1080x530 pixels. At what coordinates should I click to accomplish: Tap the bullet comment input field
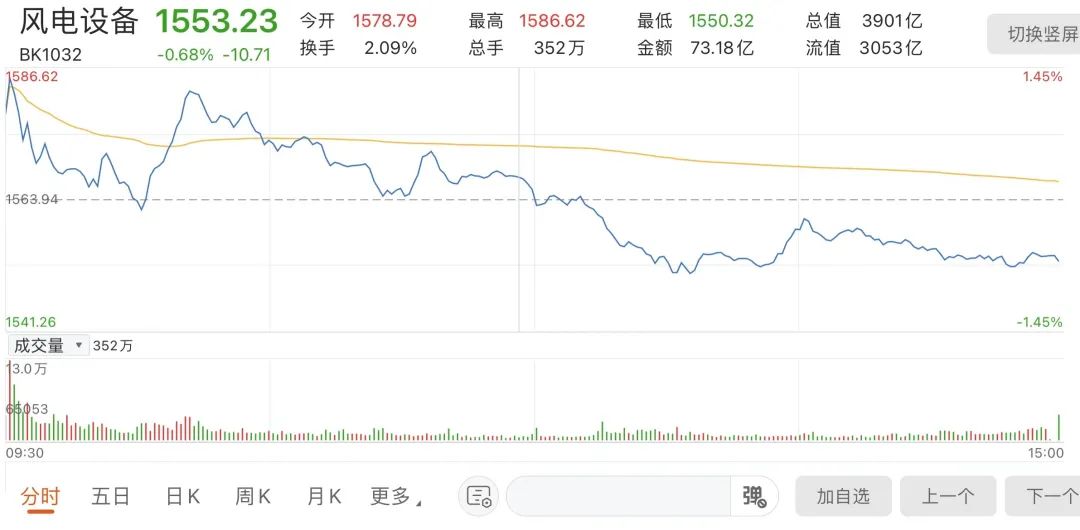coord(618,496)
